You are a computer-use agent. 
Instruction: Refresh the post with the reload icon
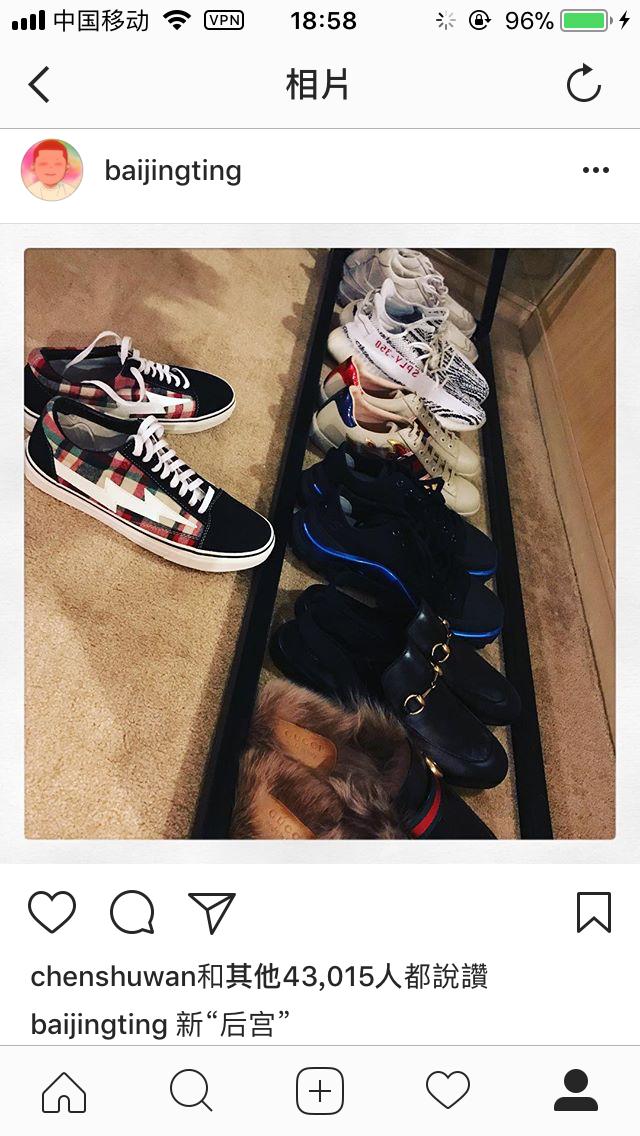pyautogui.click(x=583, y=85)
